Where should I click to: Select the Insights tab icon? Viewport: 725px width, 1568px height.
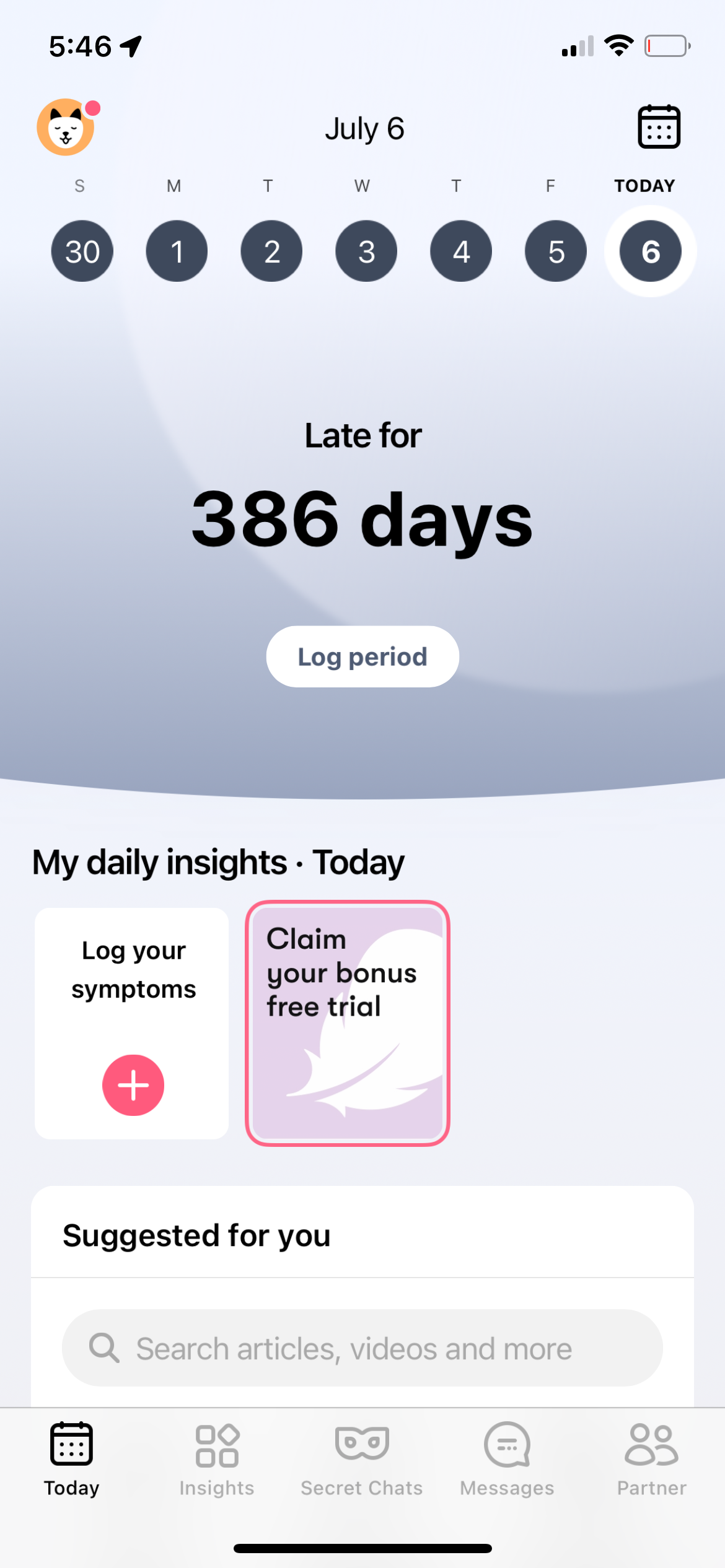click(x=216, y=1443)
